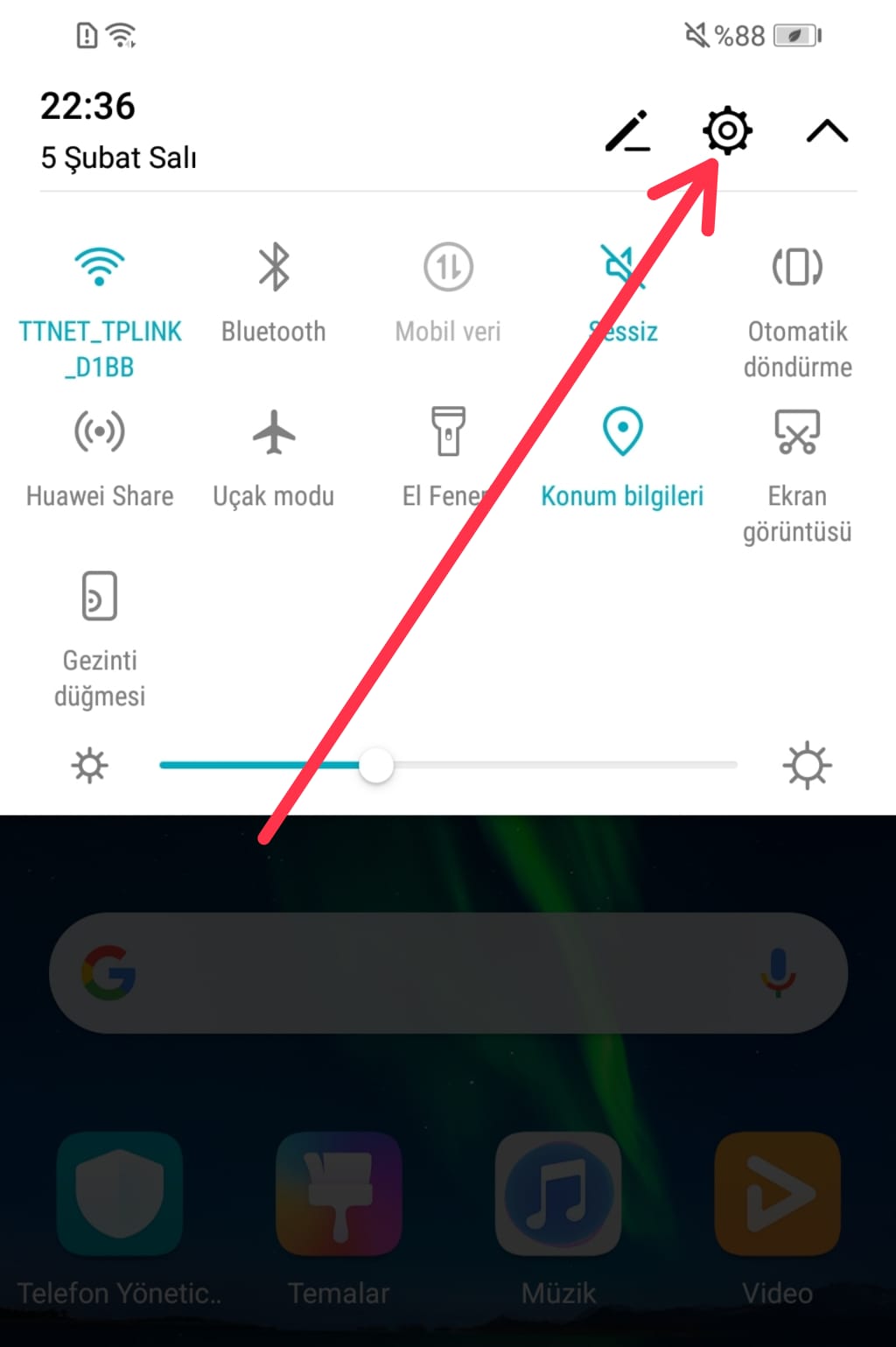Toggle Gezinti düğmesi
Image resolution: width=896 pixels, height=1347 pixels.
(x=100, y=596)
